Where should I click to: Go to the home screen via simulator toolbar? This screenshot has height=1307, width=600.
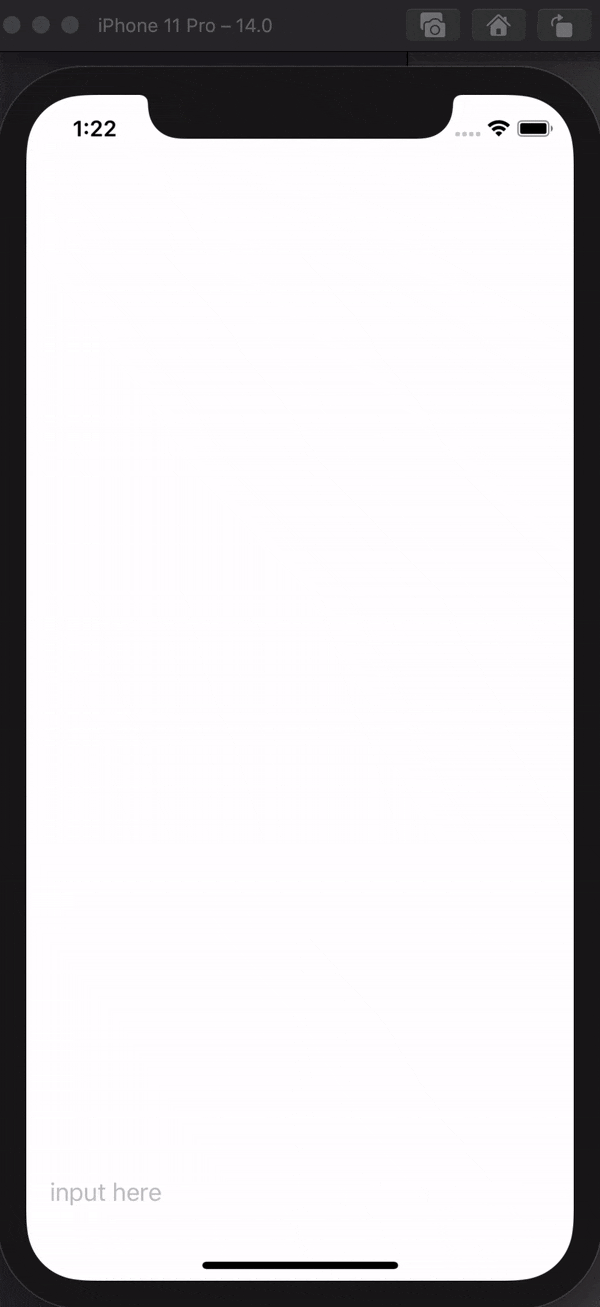[x=498, y=26]
